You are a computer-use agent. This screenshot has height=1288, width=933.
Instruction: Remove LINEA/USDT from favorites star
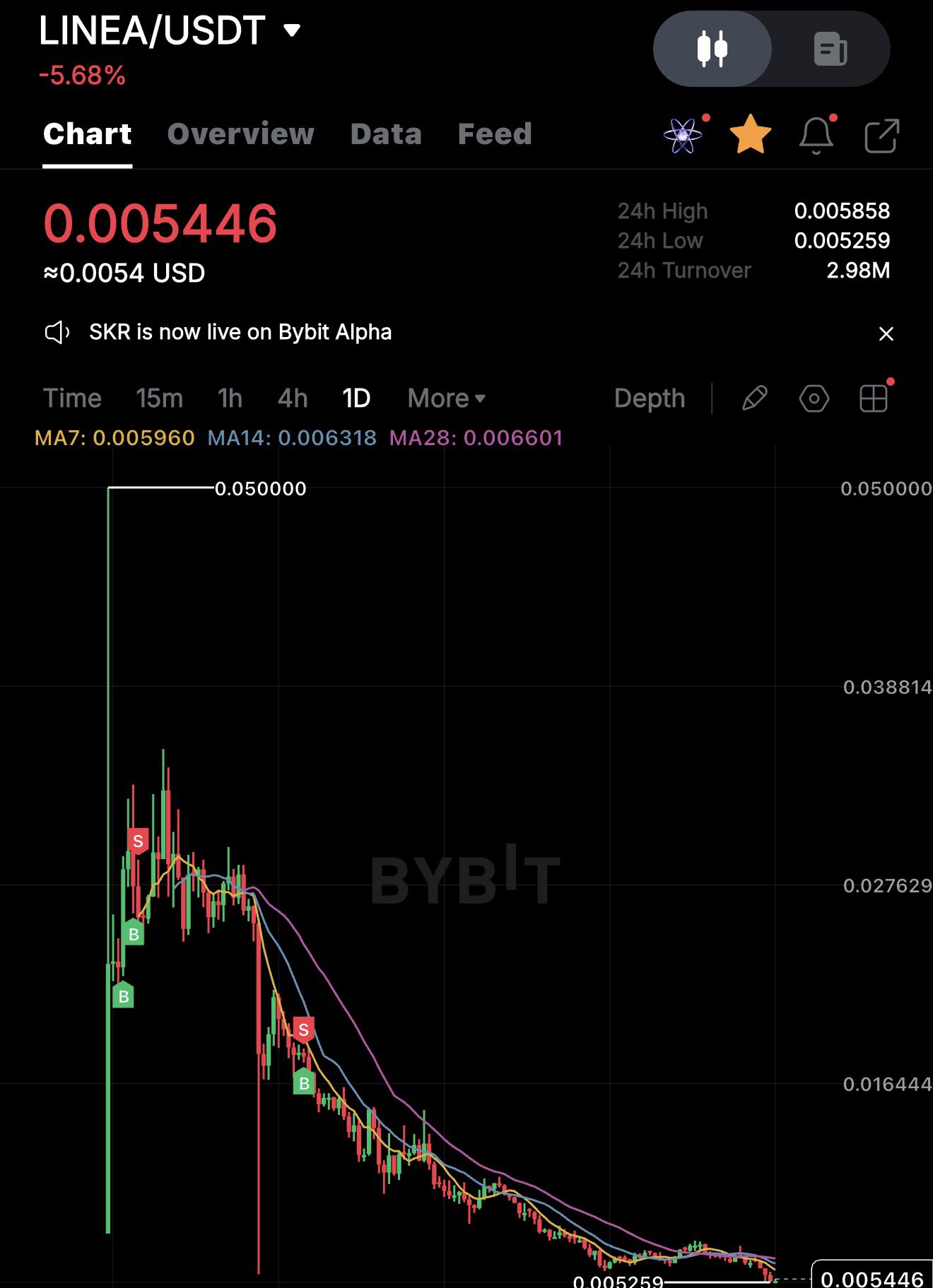750,135
